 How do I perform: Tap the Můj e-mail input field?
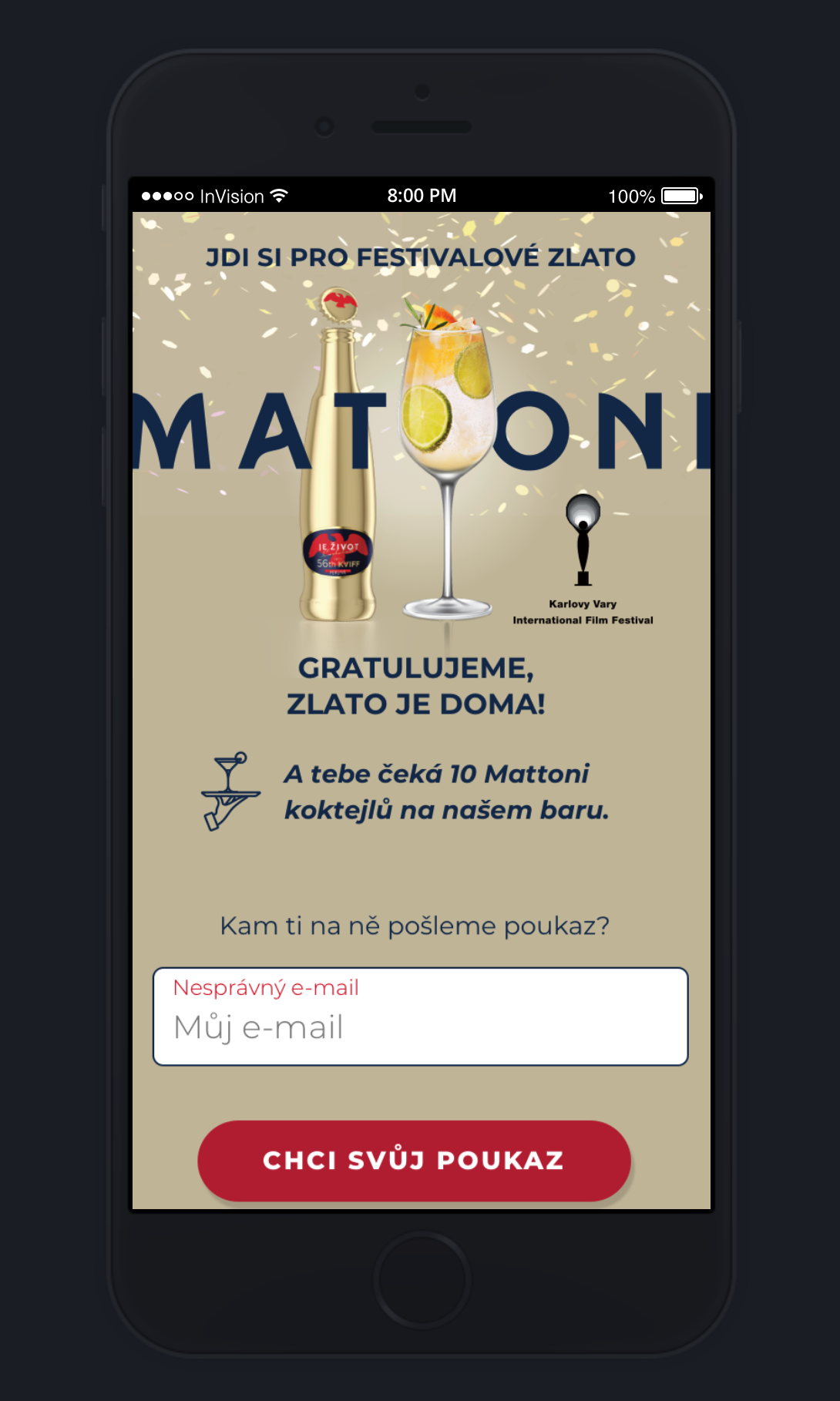point(420,1016)
